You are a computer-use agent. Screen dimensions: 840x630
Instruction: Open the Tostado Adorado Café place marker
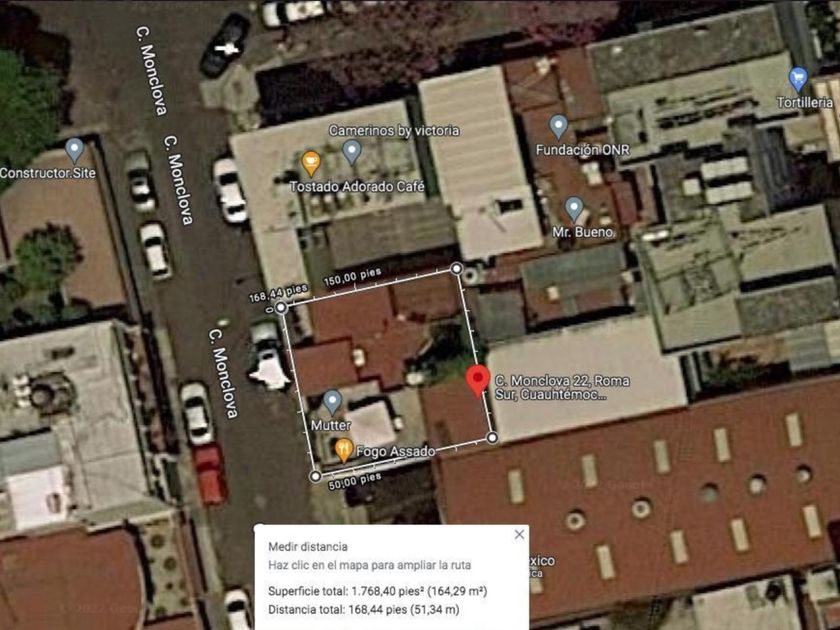(311, 163)
